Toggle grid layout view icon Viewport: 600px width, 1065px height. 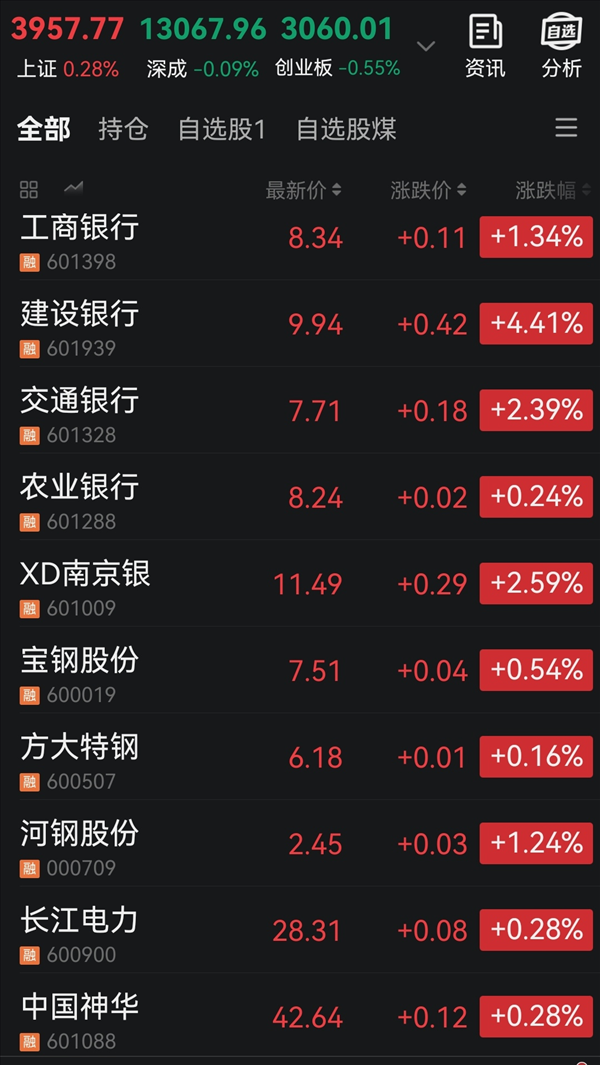(29, 189)
